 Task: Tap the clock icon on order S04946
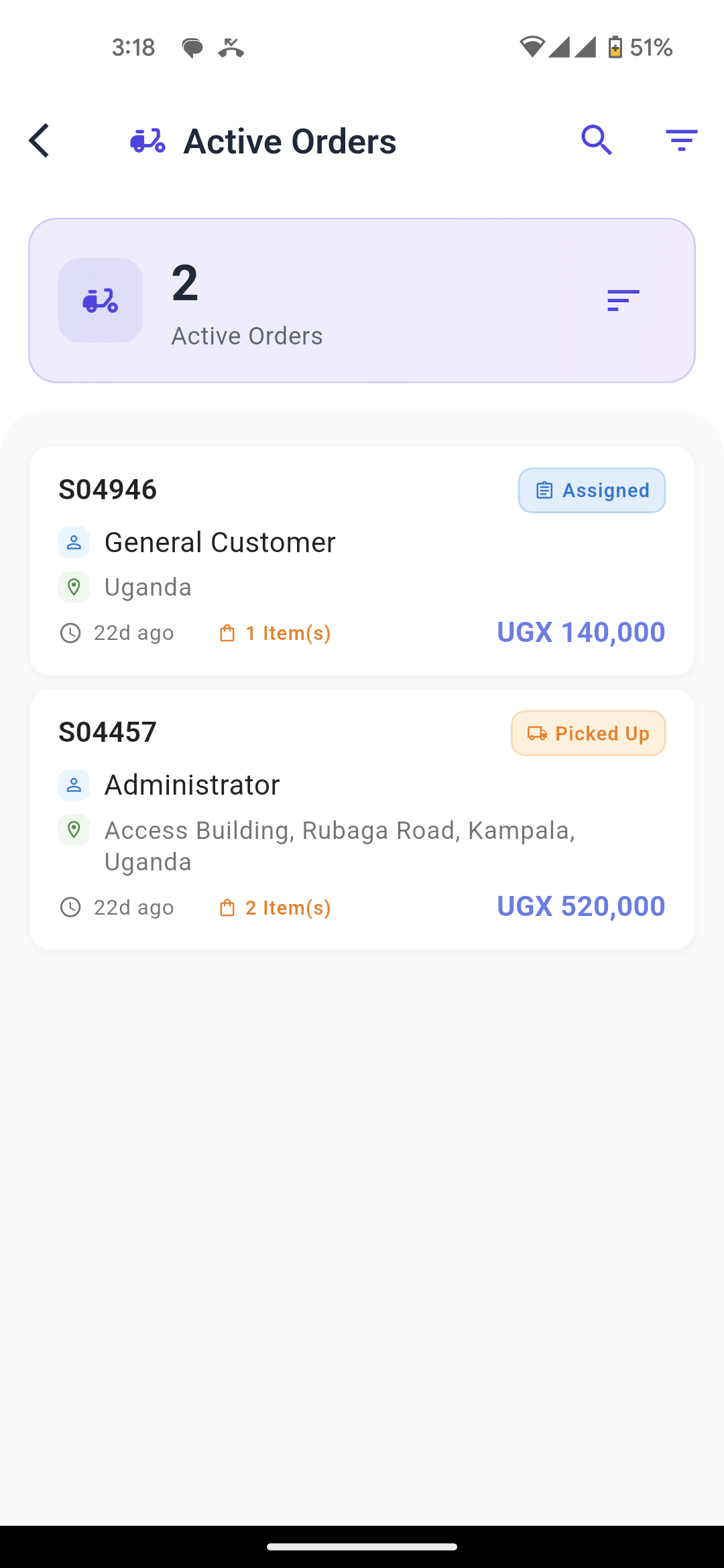click(69, 632)
